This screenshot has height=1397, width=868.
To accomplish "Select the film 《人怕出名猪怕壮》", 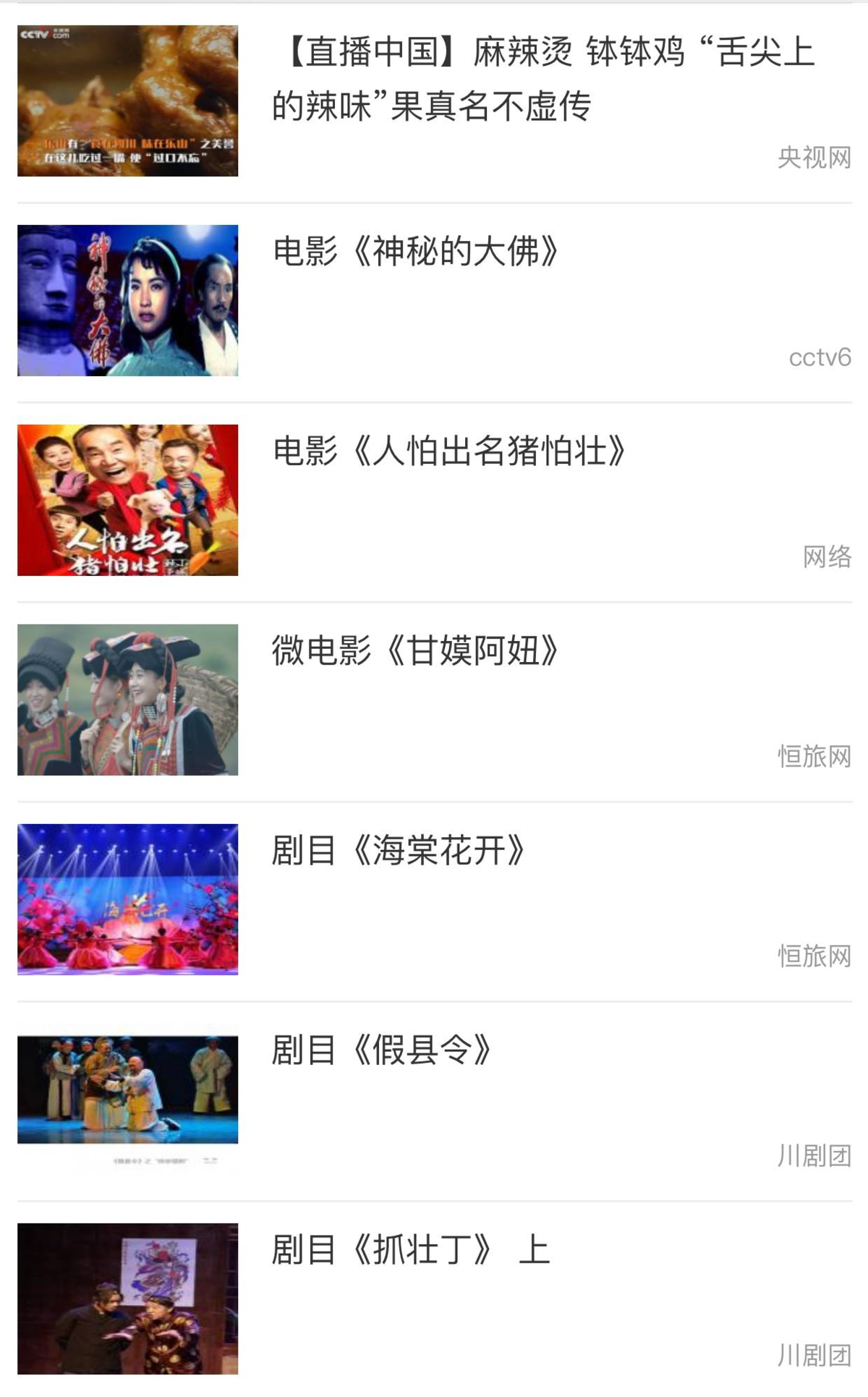I will coord(448,451).
